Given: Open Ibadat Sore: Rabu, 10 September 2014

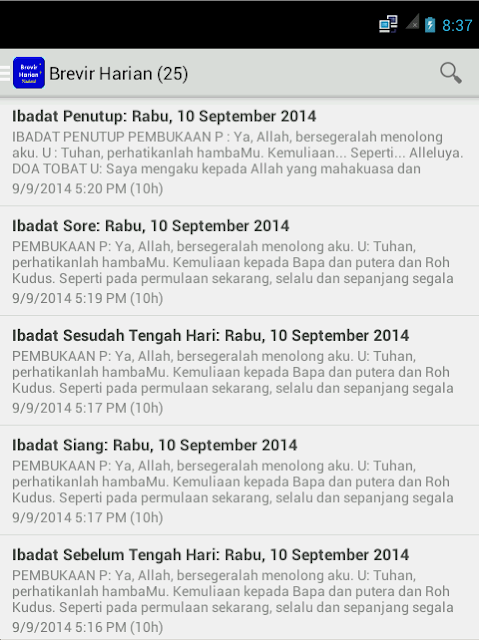Looking at the screenshot, I should tap(240, 261).
